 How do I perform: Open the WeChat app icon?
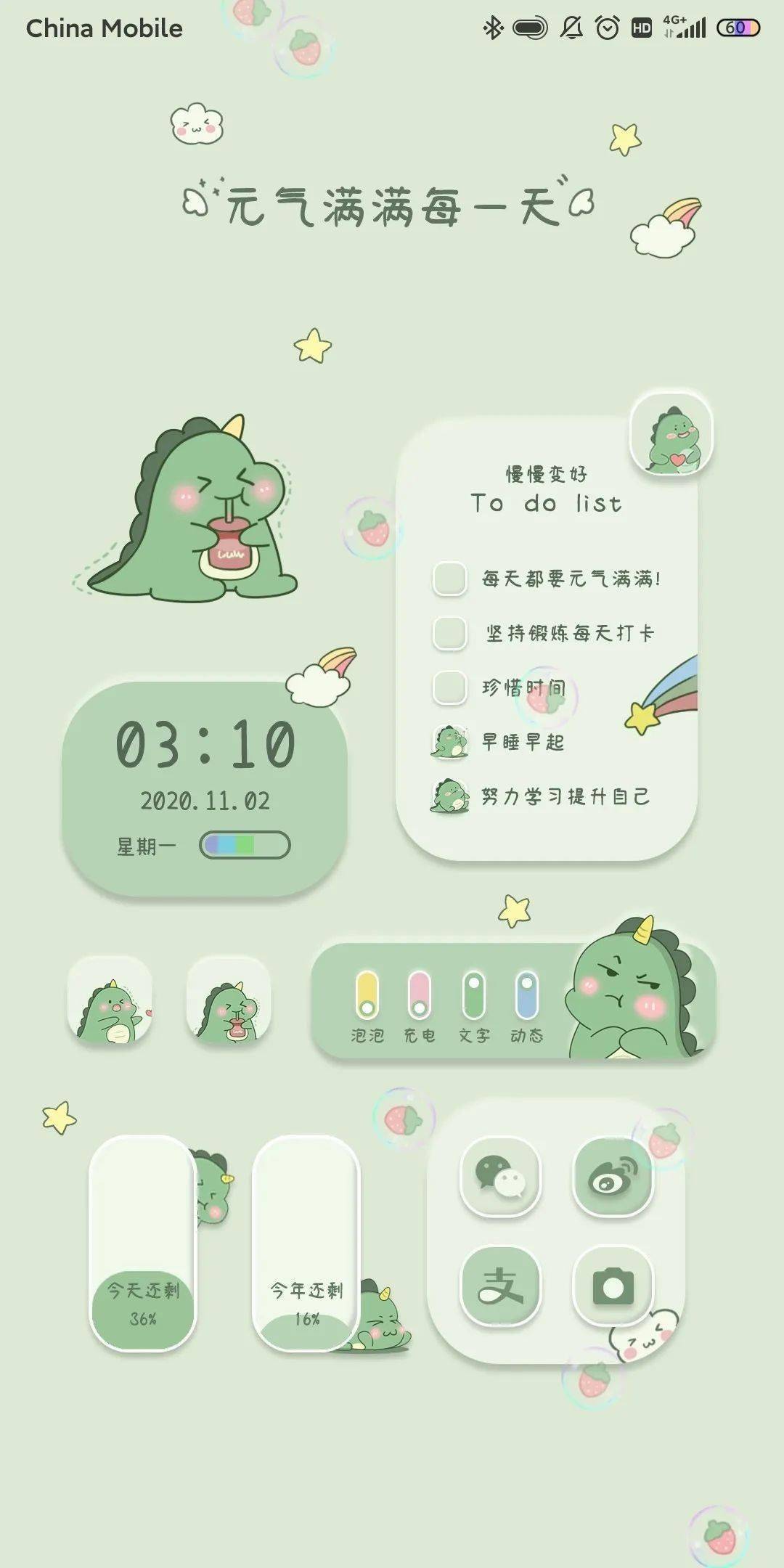tap(500, 1177)
